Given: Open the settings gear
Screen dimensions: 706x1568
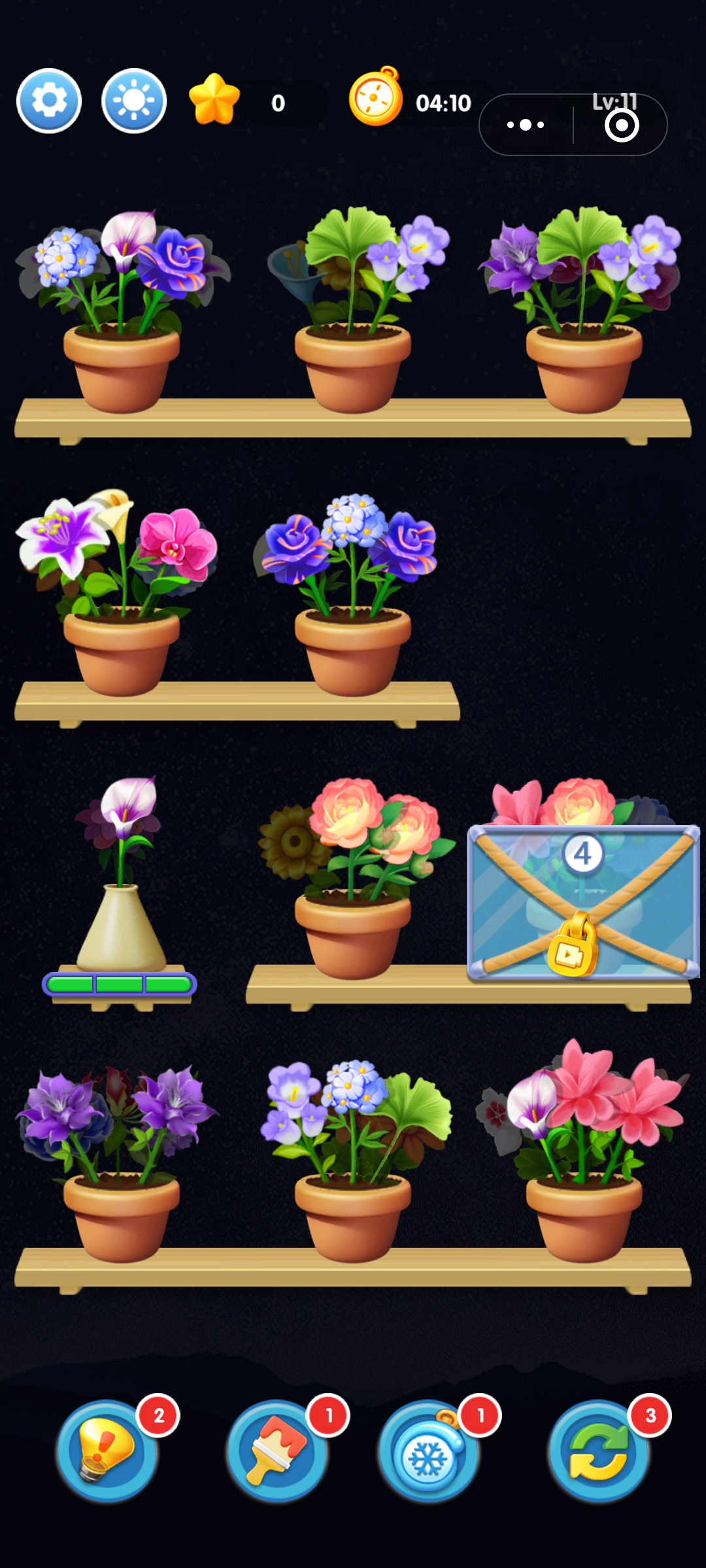Looking at the screenshot, I should [x=49, y=101].
